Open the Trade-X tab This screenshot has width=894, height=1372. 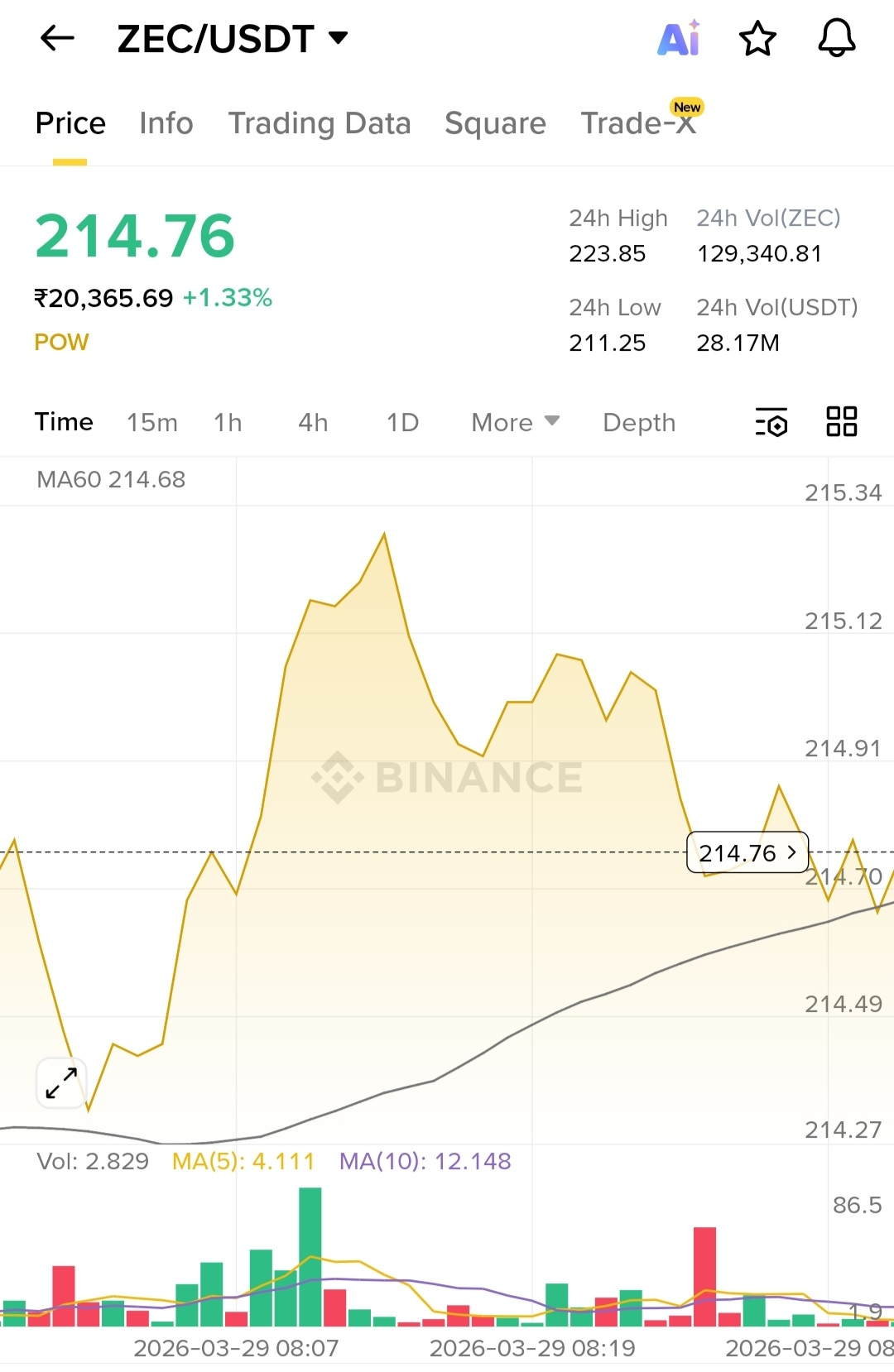pos(637,123)
